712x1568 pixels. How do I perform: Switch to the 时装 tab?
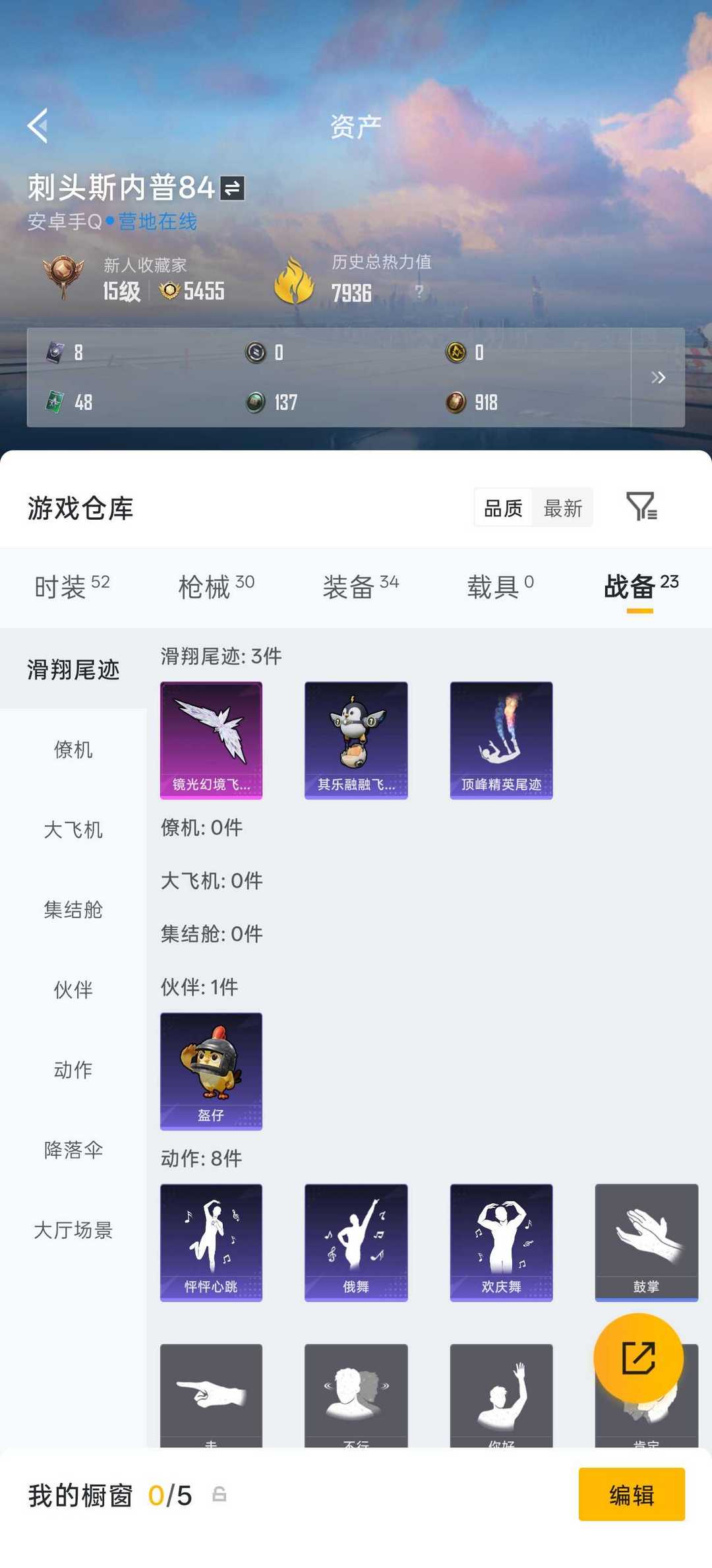coord(72,586)
